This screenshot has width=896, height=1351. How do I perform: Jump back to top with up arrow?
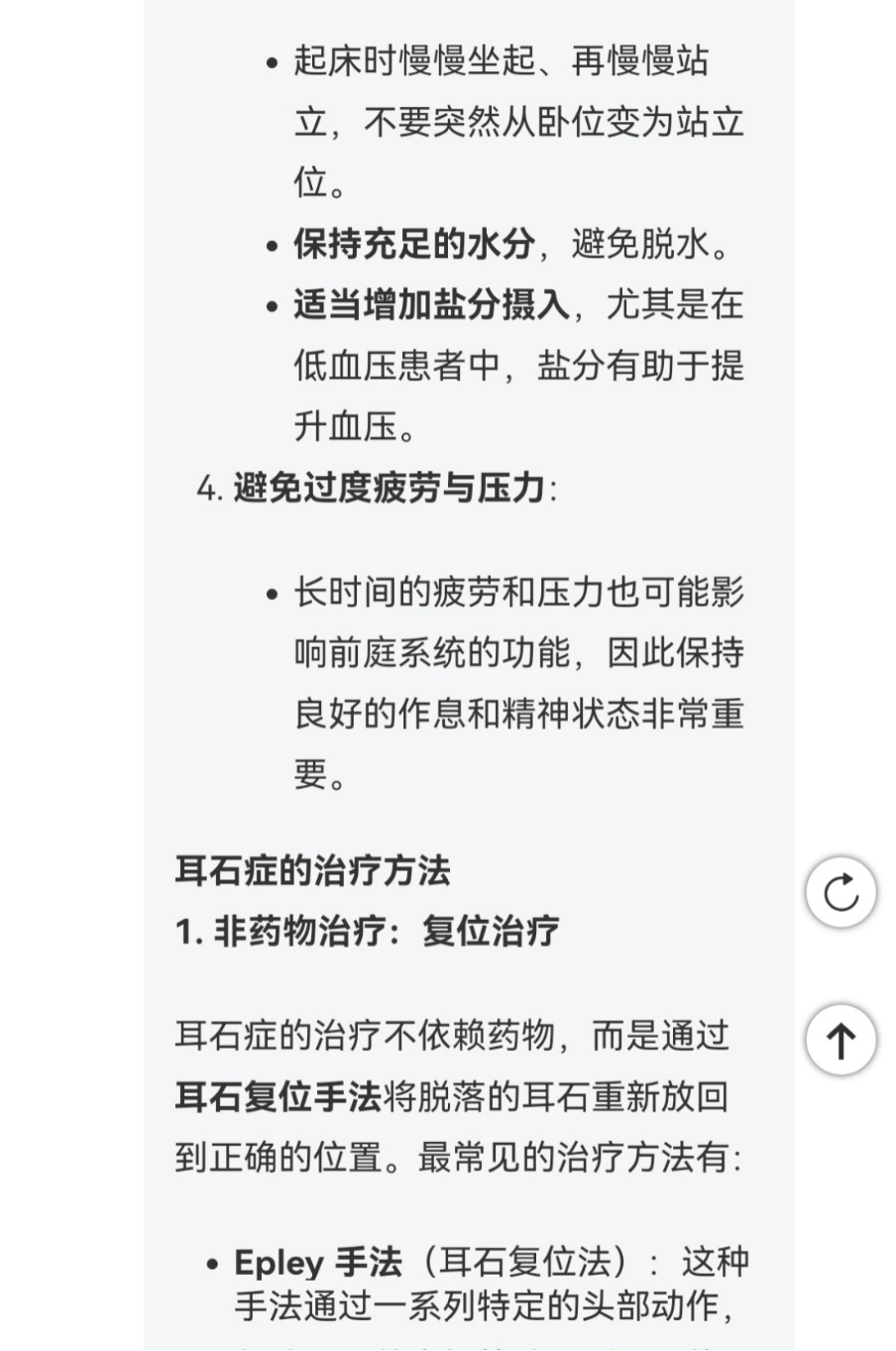(x=840, y=1041)
